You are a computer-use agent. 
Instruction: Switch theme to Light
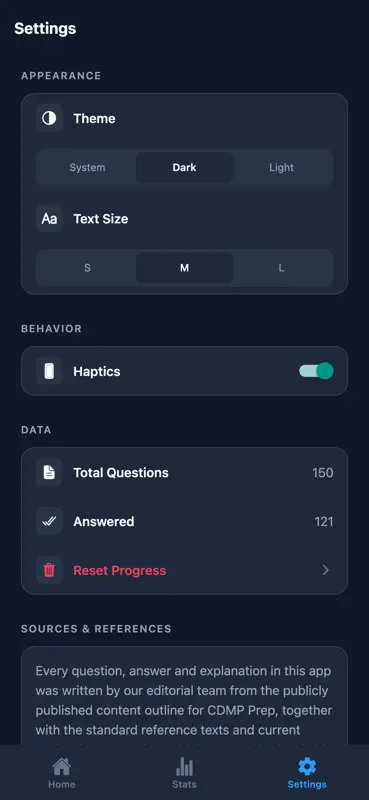281,167
